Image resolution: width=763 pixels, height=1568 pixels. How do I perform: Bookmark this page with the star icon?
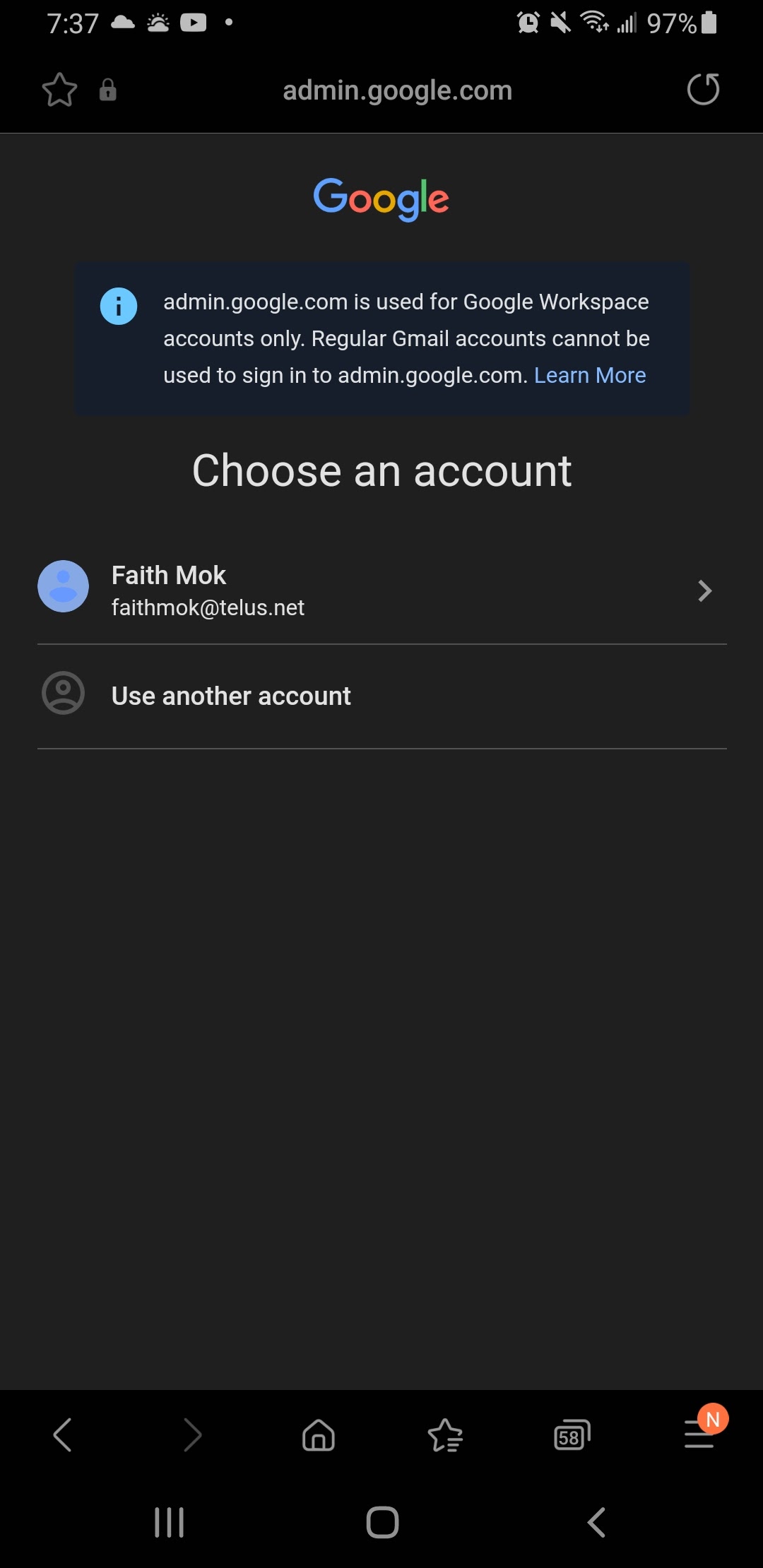[x=60, y=90]
